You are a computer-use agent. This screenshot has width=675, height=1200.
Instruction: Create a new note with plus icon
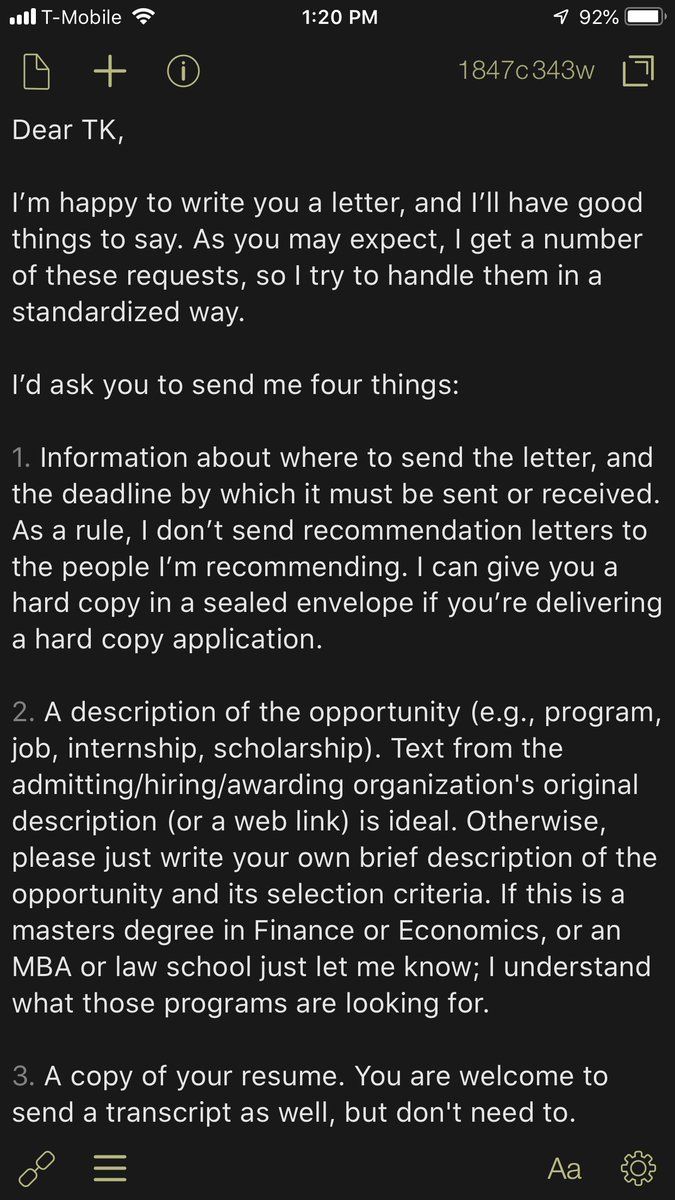coord(110,71)
